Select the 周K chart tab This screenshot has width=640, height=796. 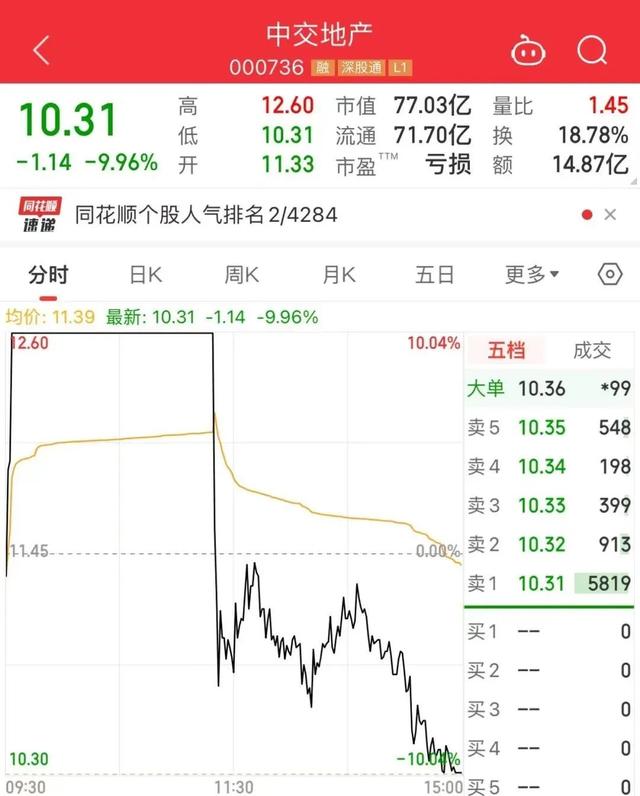point(242,275)
